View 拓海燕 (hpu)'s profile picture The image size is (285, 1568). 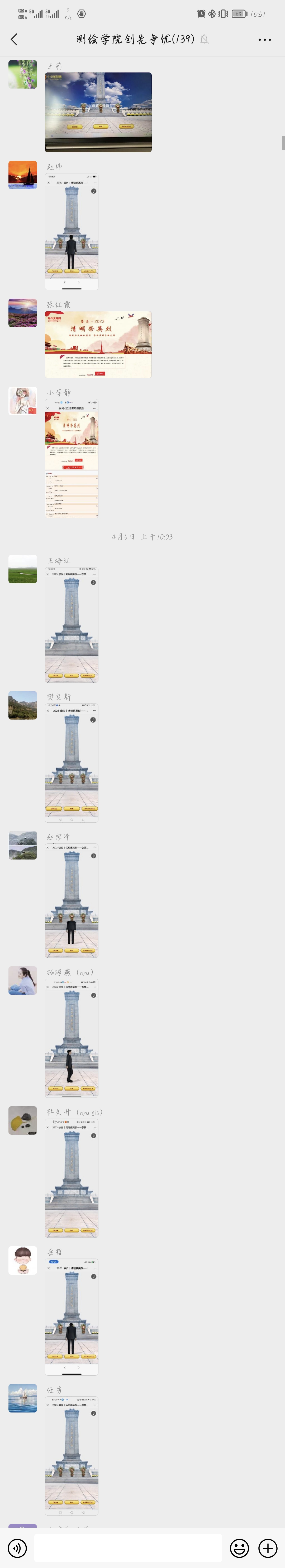(22, 980)
